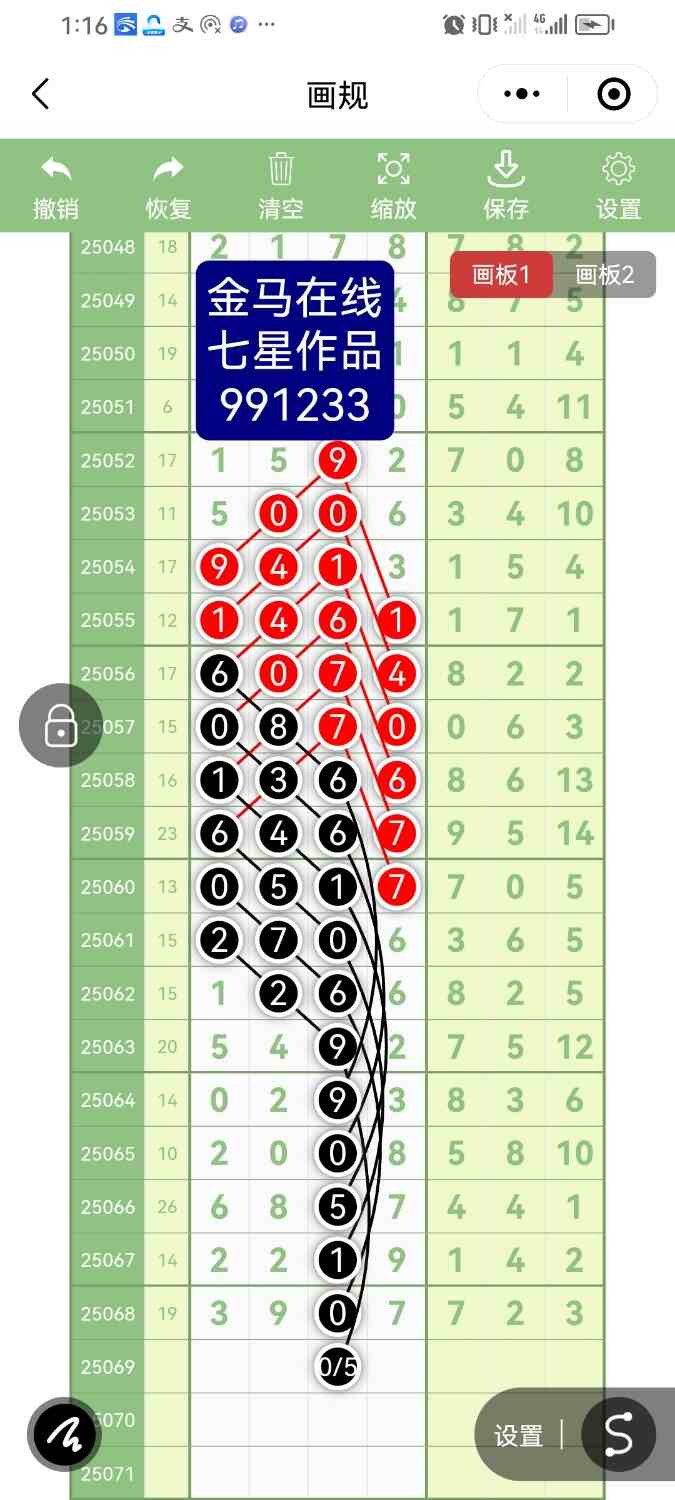Viewport: 675px width, 1500px height.
Task: Open the mini-program three-dot menu
Action: coord(522,95)
